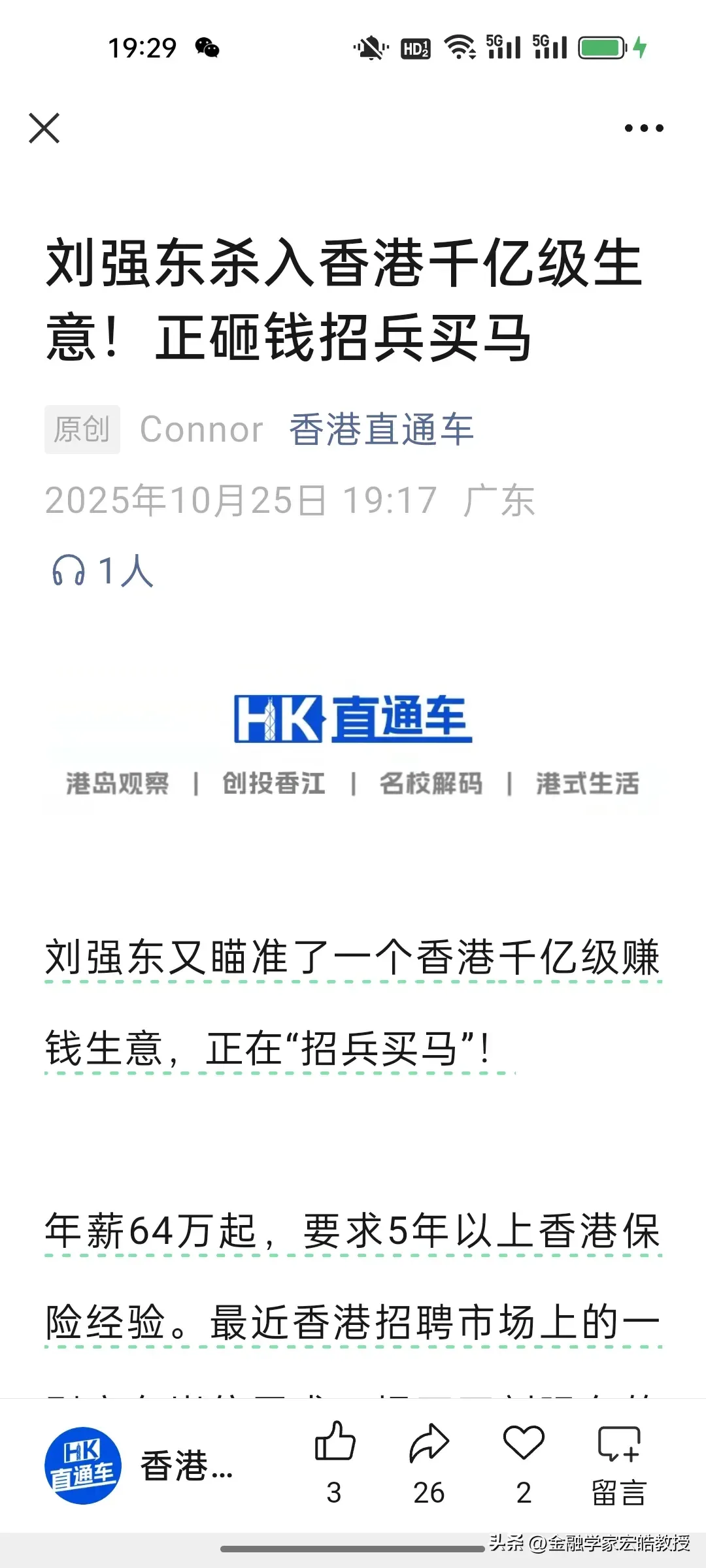Tap the headphone listen-to-article icon
This screenshot has height=1568, width=706.
[x=69, y=570]
